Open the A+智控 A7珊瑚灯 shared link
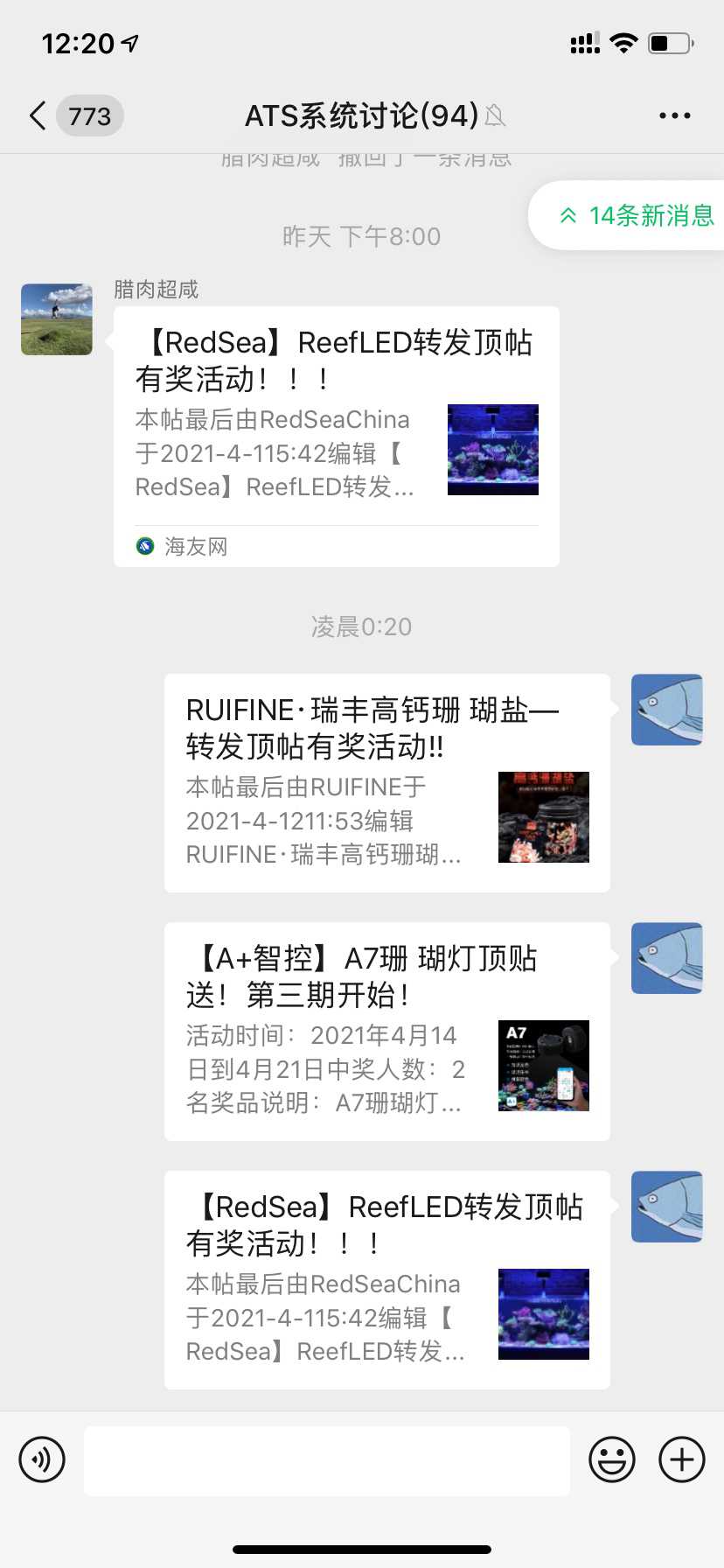 [x=386, y=1031]
